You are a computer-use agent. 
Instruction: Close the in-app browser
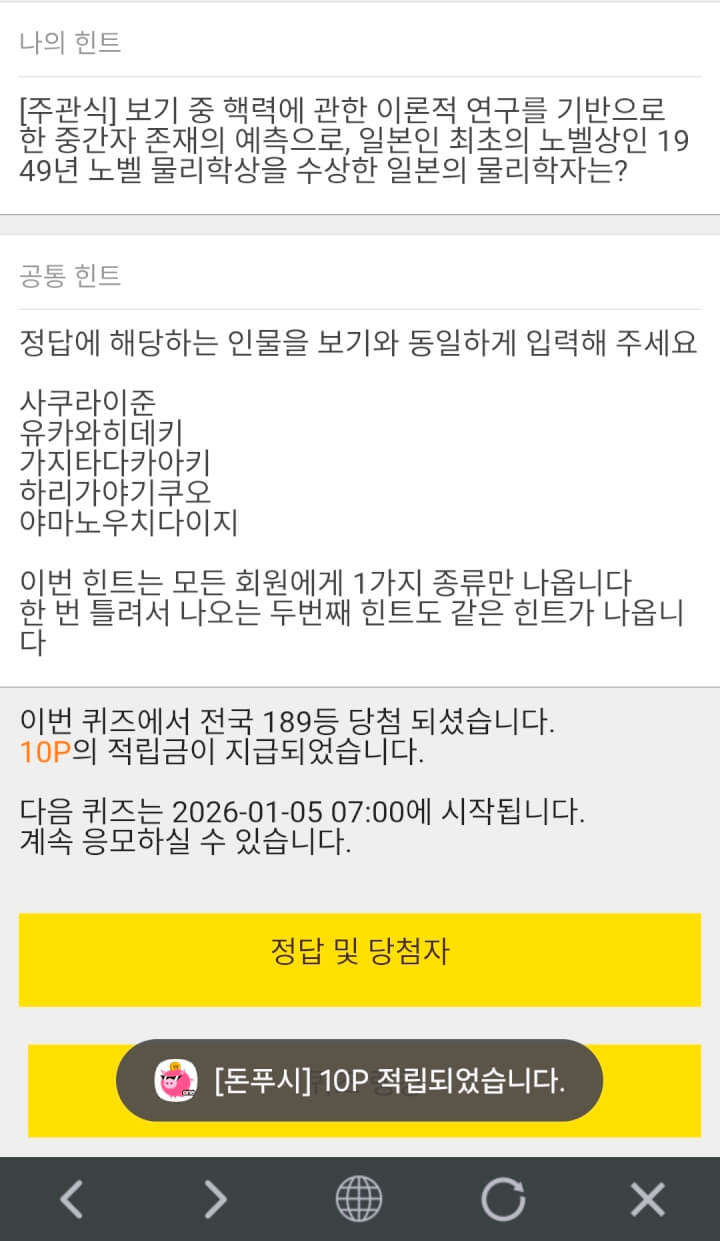pyautogui.click(x=647, y=1198)
